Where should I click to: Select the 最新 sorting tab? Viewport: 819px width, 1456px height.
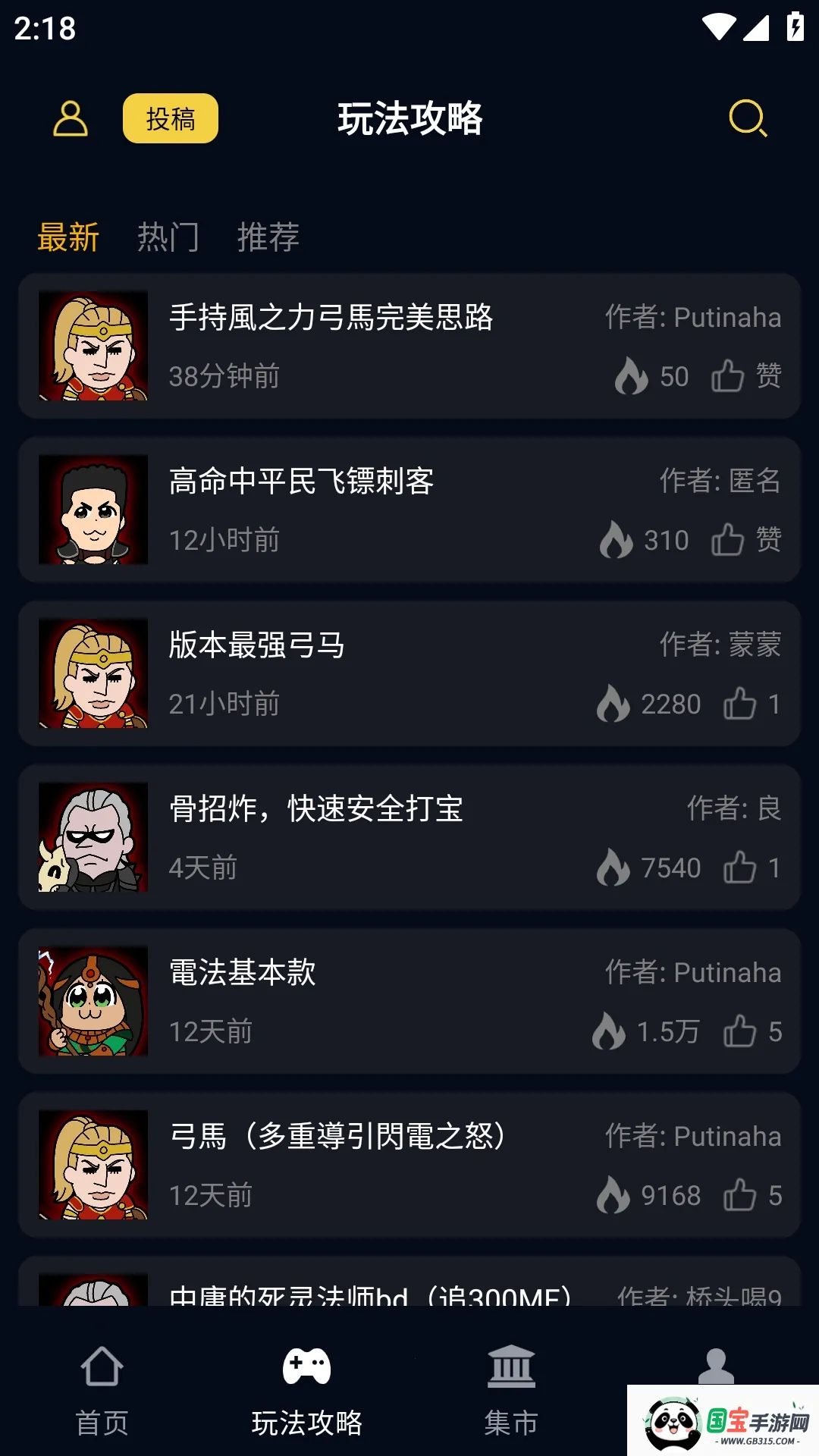pyautogui.click(x=68, y=237)
